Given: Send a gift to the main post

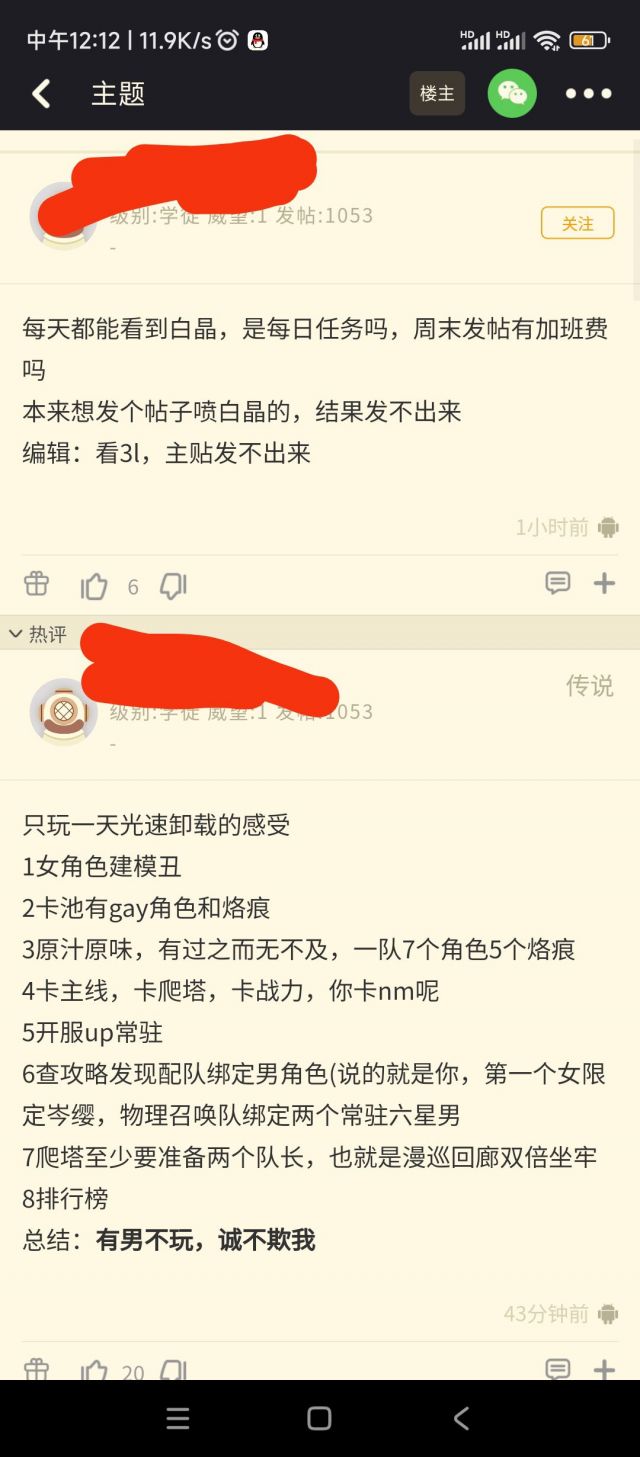Looking at the screenshot, I should (x=36, y=584).
